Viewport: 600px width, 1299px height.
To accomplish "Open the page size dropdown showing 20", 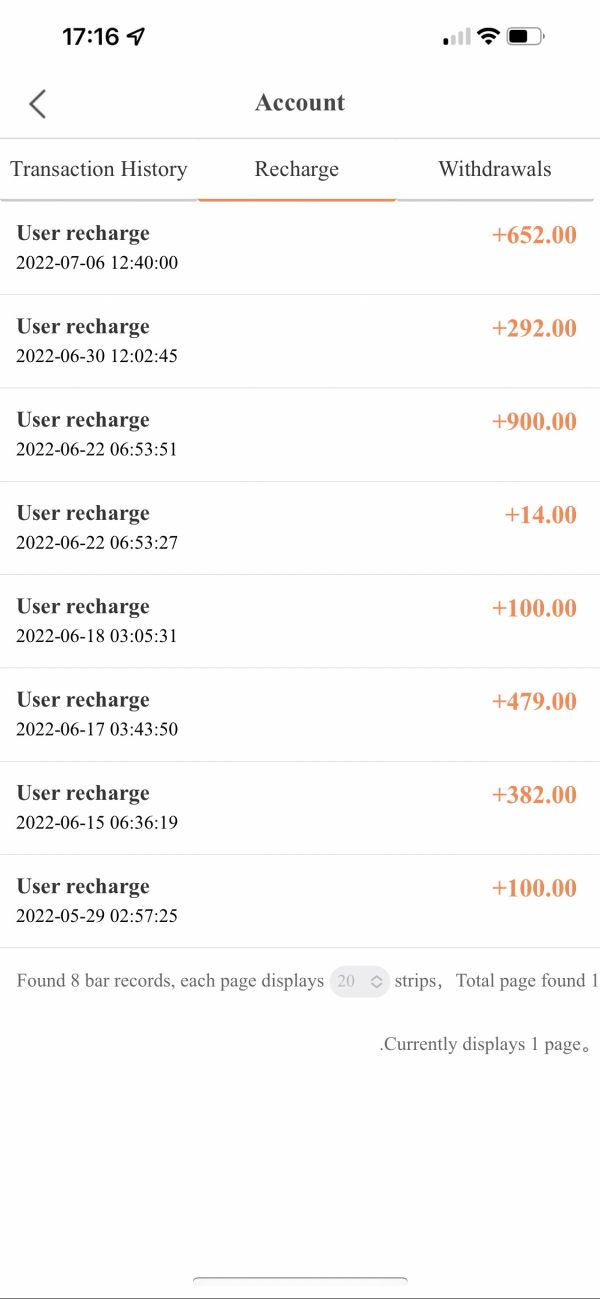I will tap(359, 981).
